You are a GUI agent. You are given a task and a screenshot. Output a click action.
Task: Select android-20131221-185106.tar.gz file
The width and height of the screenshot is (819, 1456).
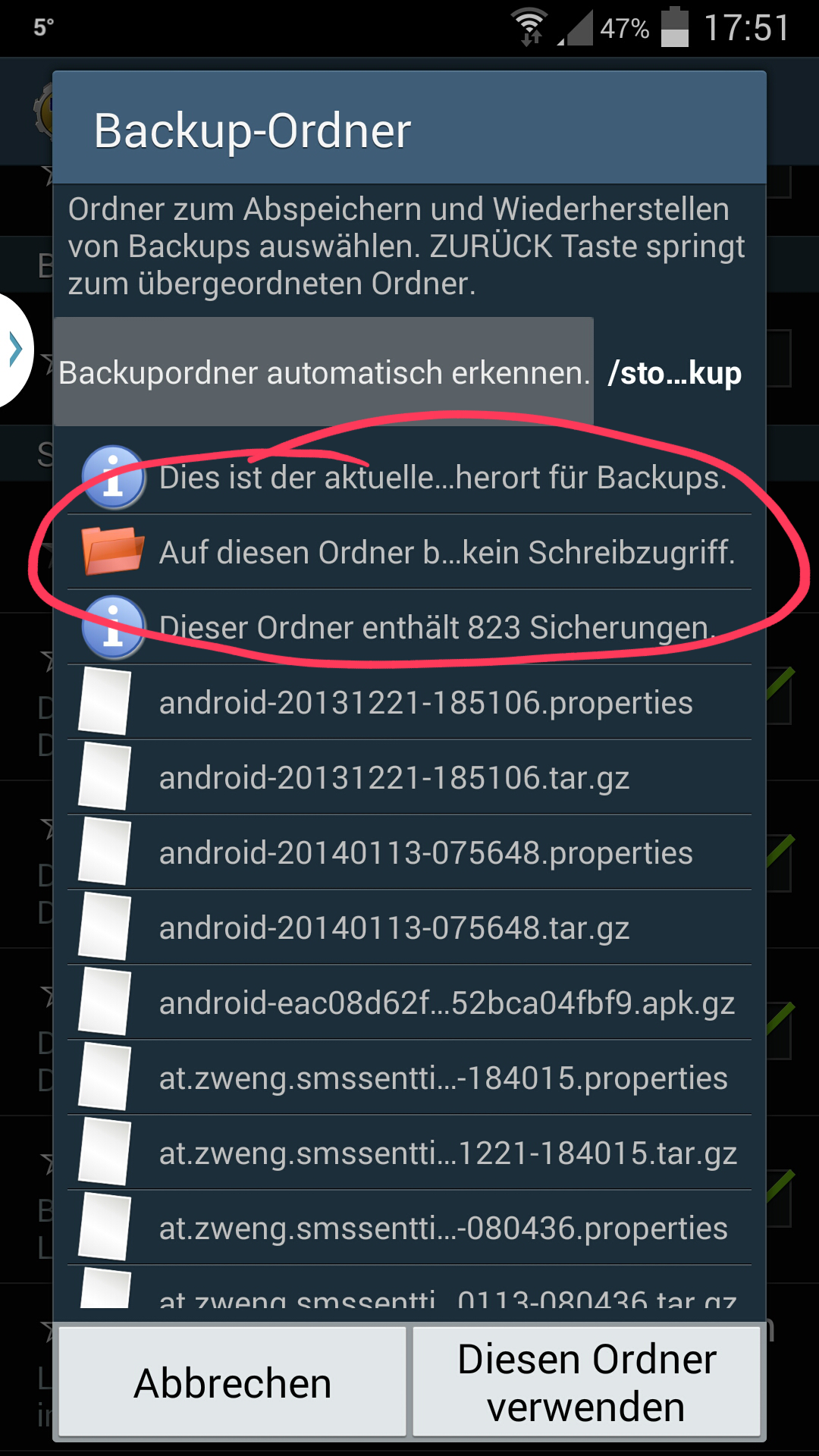tap(409, 777)
